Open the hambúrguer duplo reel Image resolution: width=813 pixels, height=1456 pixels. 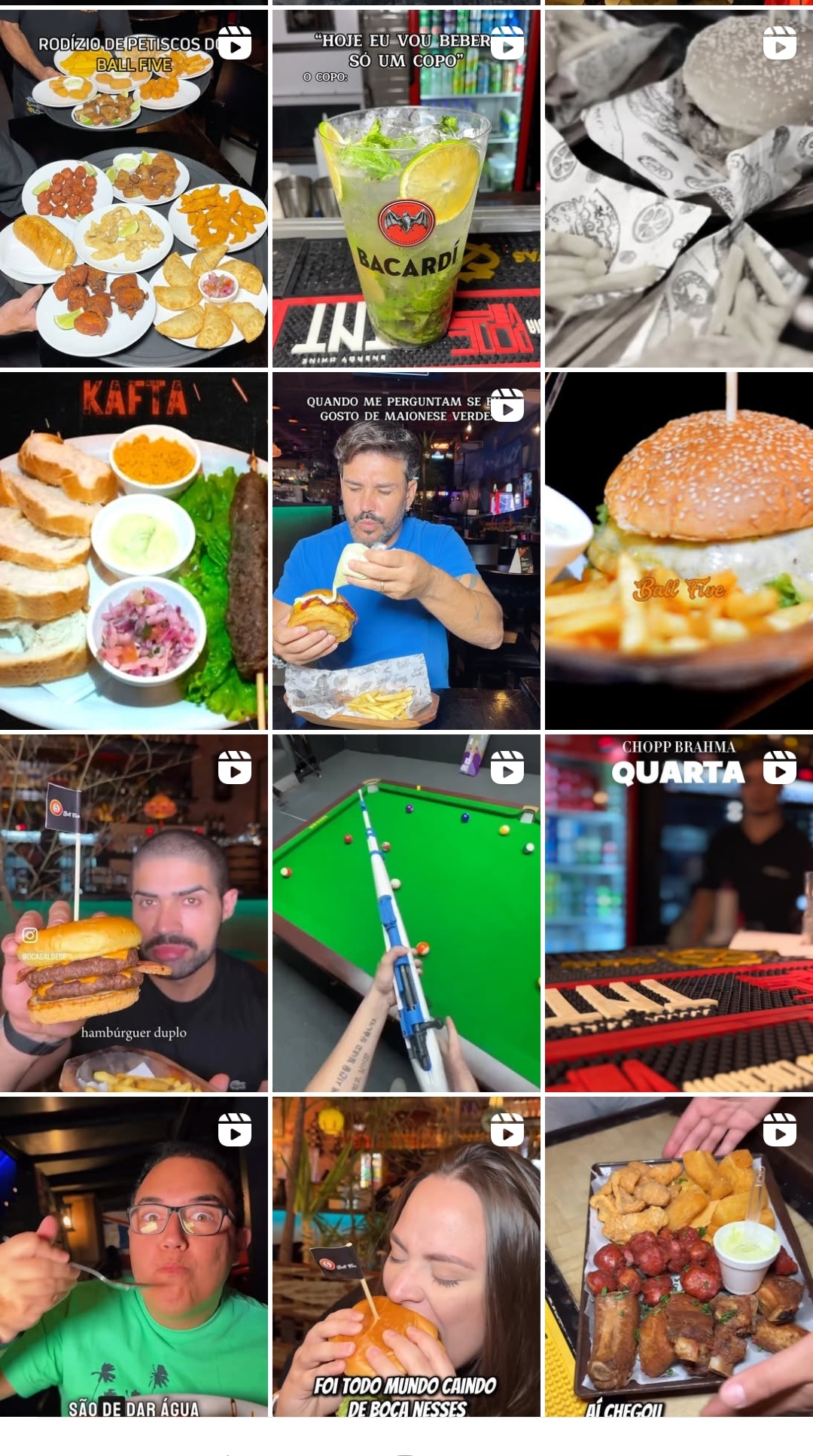tap(134, 913)
